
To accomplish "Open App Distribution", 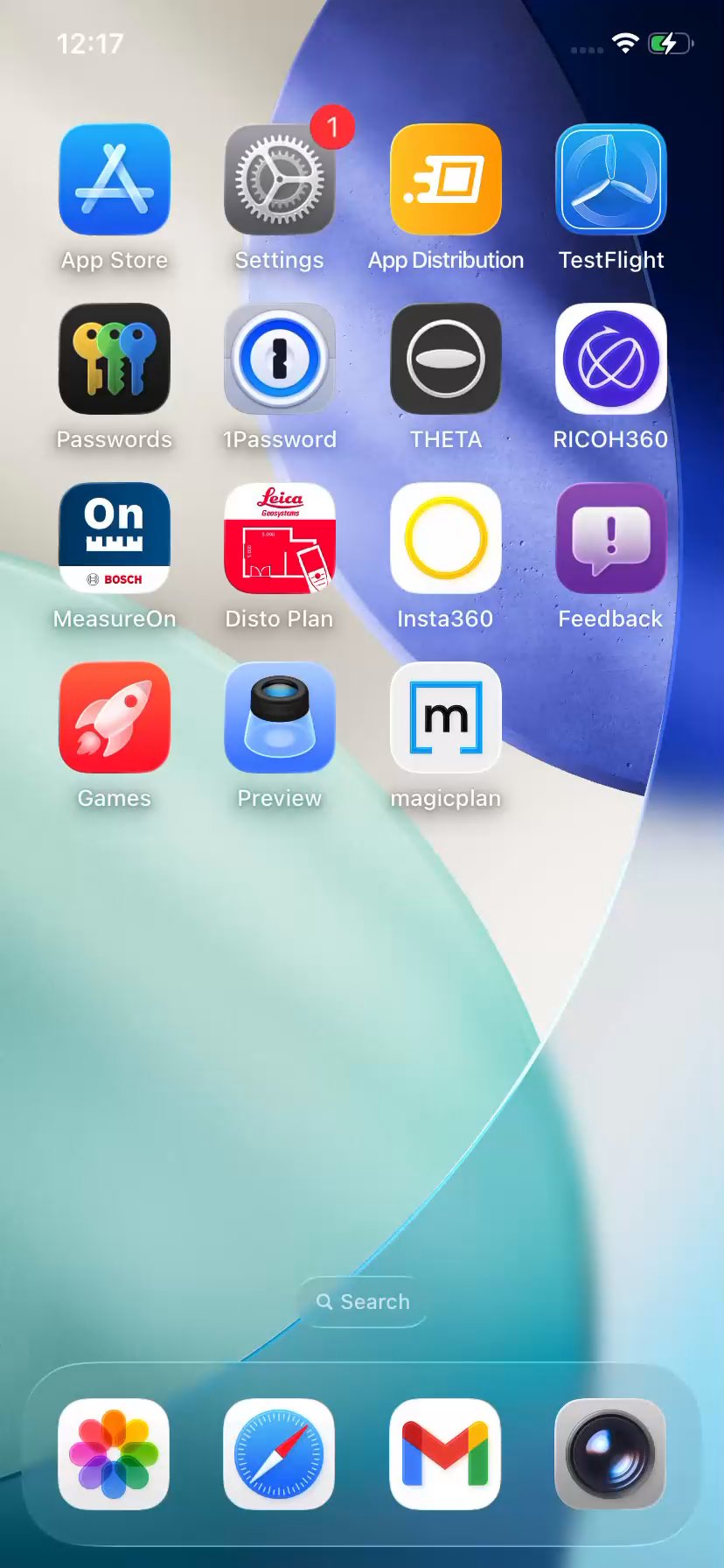I will coord(445,179).
